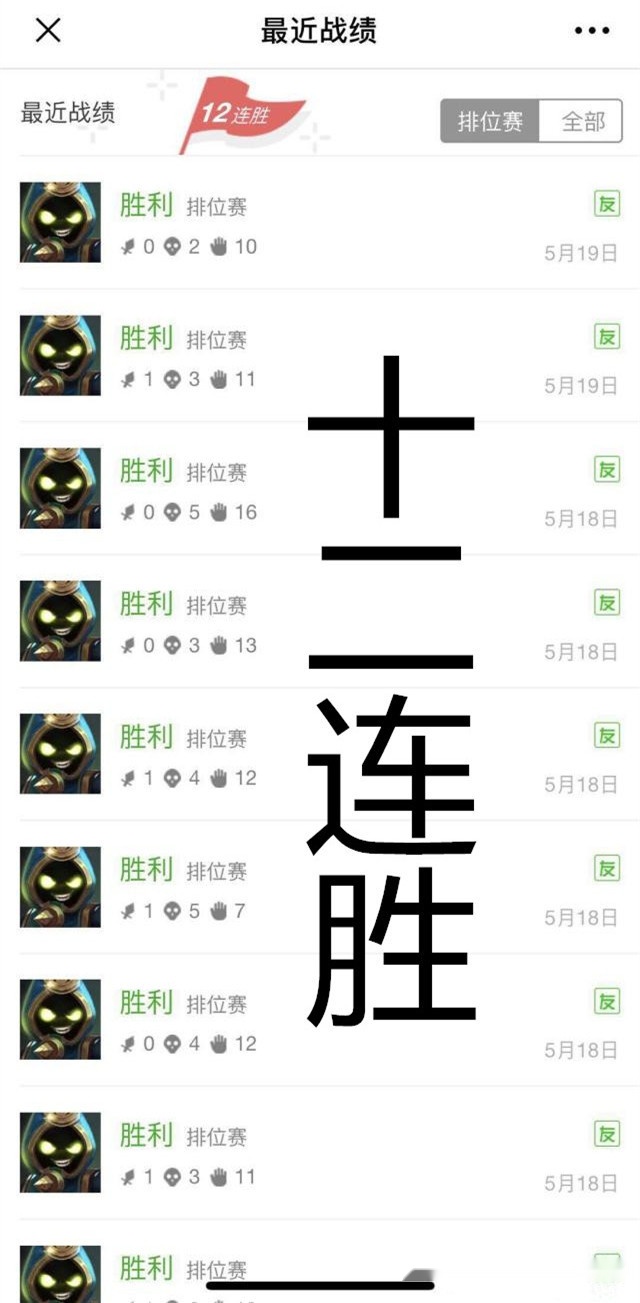Open the match with 0/3/13 stats
640x1303 pixels.
pos(320,621)
